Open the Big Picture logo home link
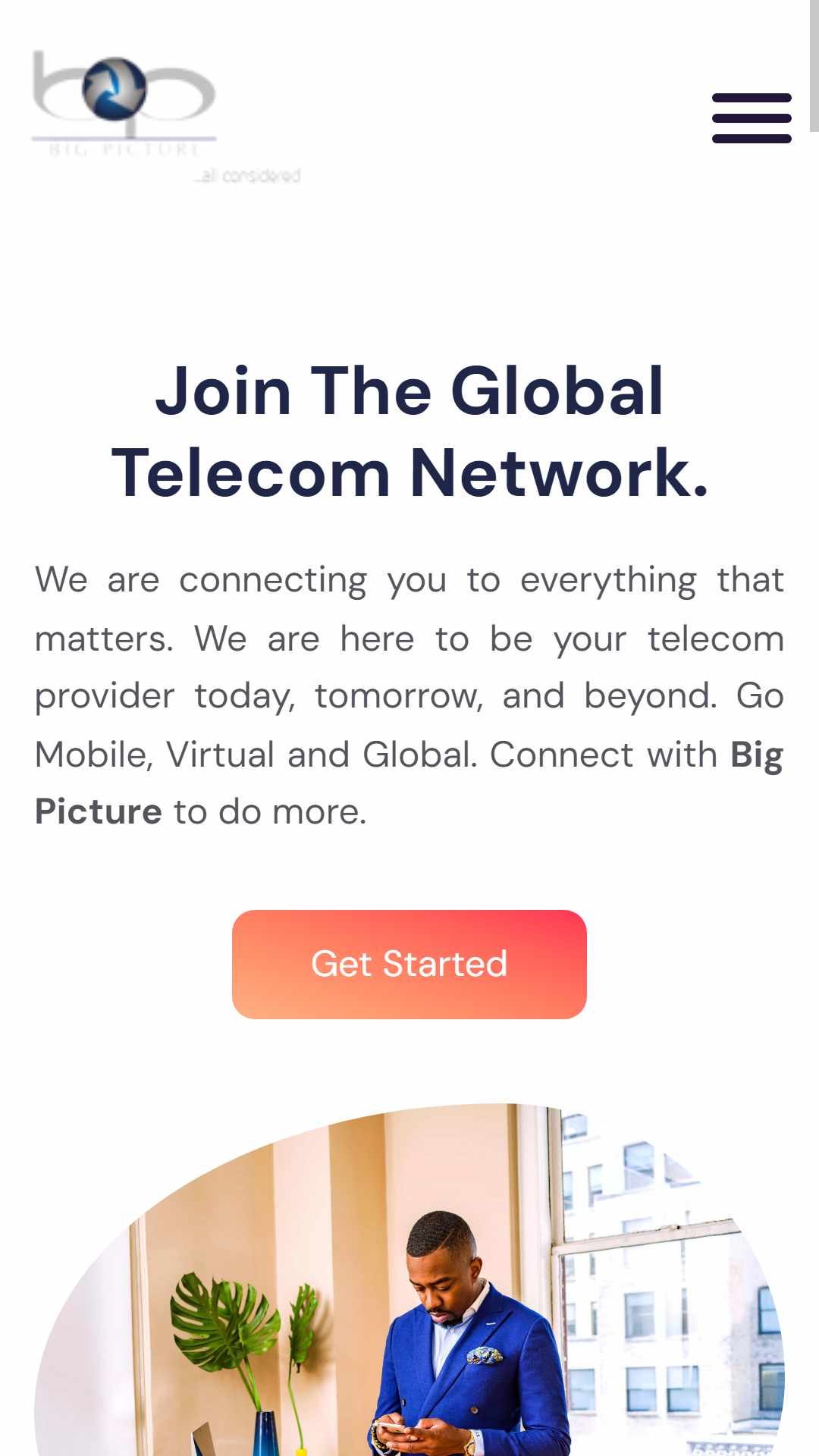The image size is (819, 1456). click(x=166, y=117)
